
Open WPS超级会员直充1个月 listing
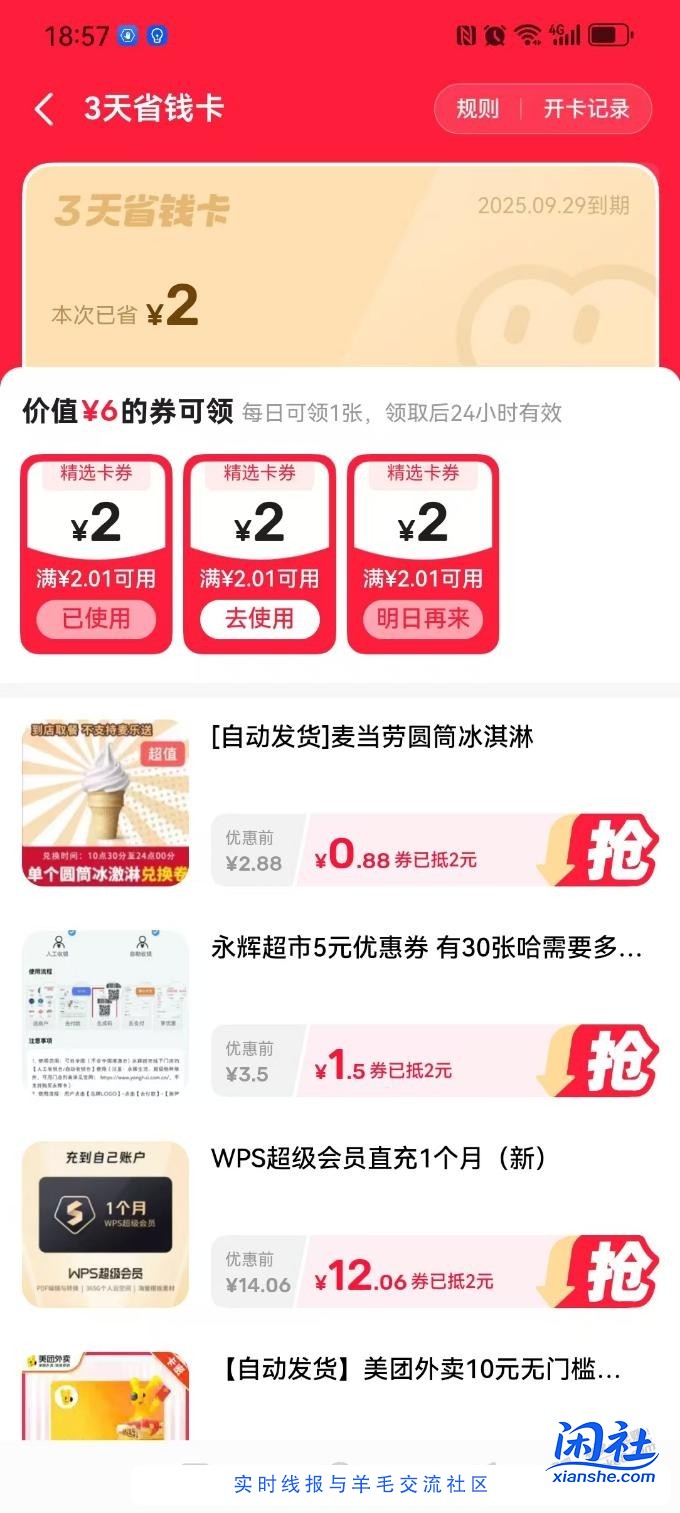coord(380,1159)
